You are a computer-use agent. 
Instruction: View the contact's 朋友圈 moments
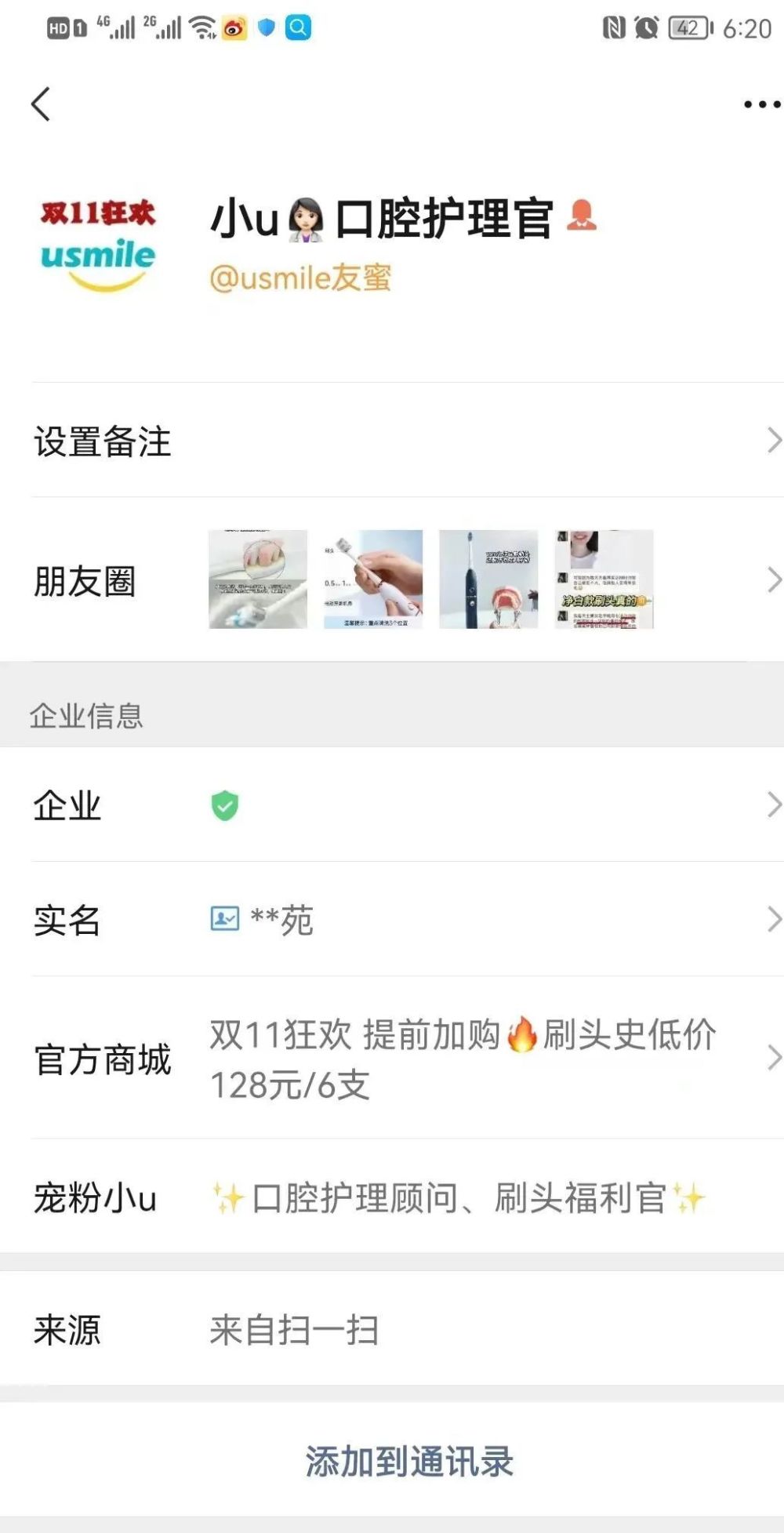click(392, 580)
